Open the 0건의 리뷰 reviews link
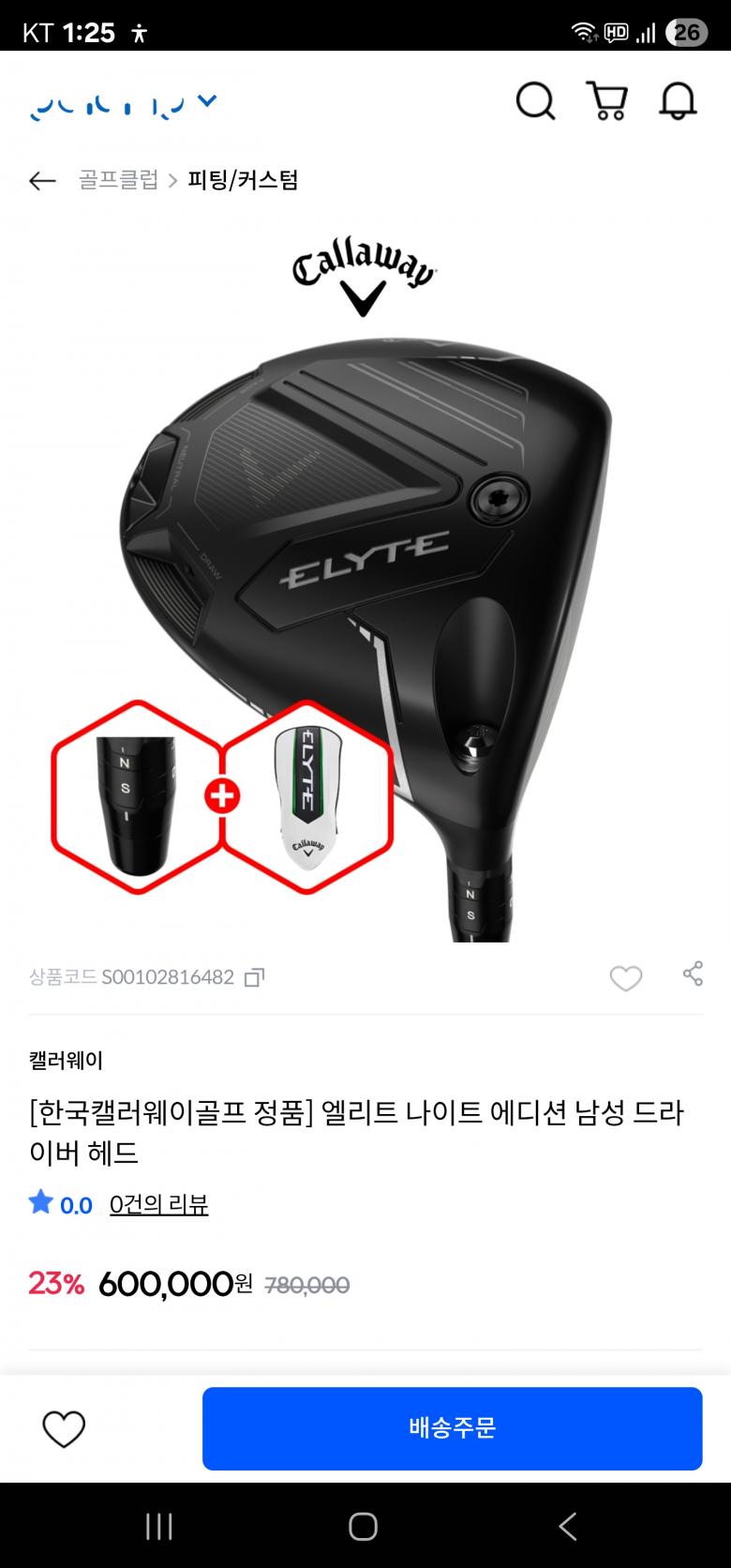This screenshot has height=1568, width=731. pyautogui.click(x=158, y=1204)
